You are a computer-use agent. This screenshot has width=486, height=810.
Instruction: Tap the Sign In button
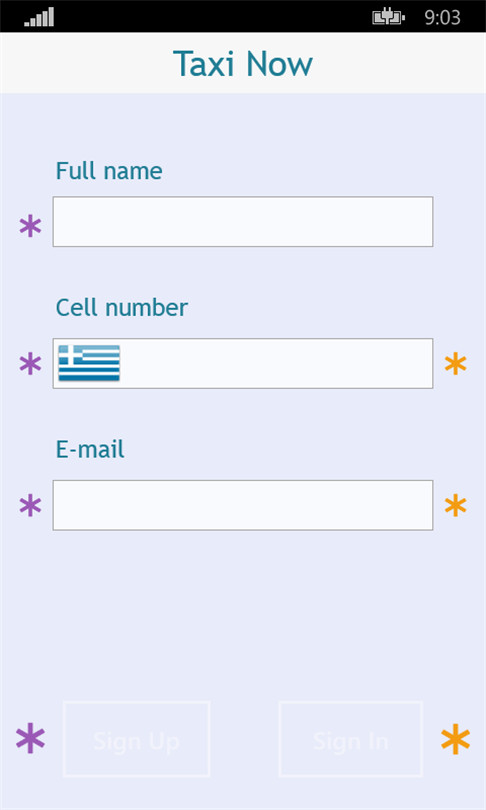coord(351,739)
